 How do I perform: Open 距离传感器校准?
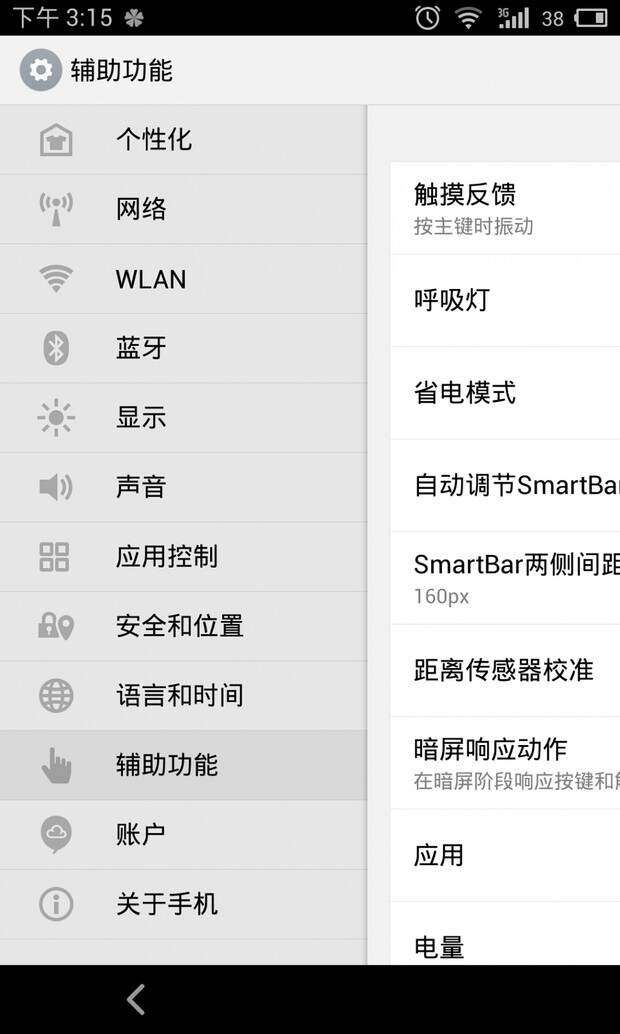click(505, 671)
